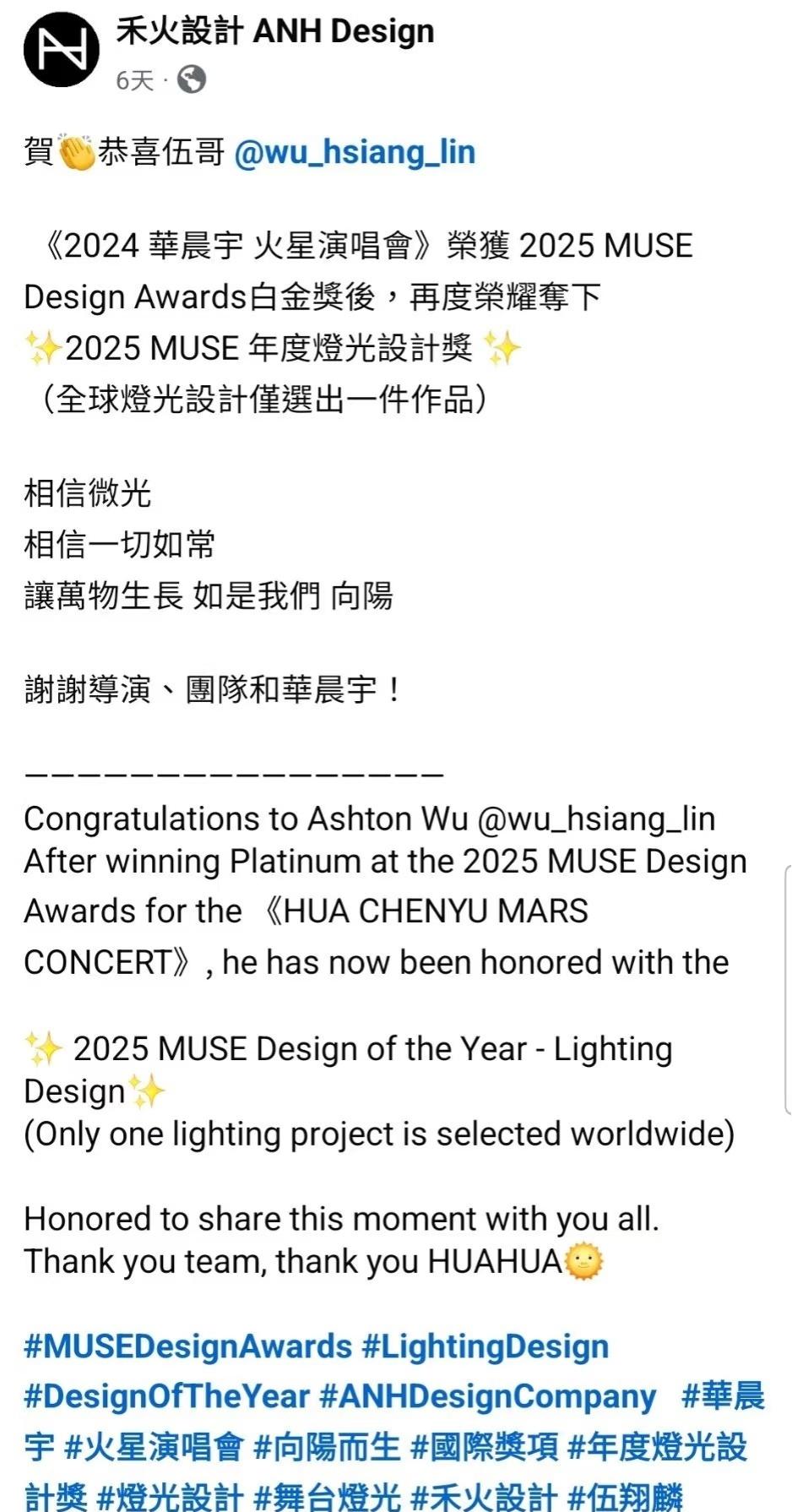The width and height of the screenshot is (792, 1512).
Task: Open hashtag #燈光設計
Action: pos(170,1498)
